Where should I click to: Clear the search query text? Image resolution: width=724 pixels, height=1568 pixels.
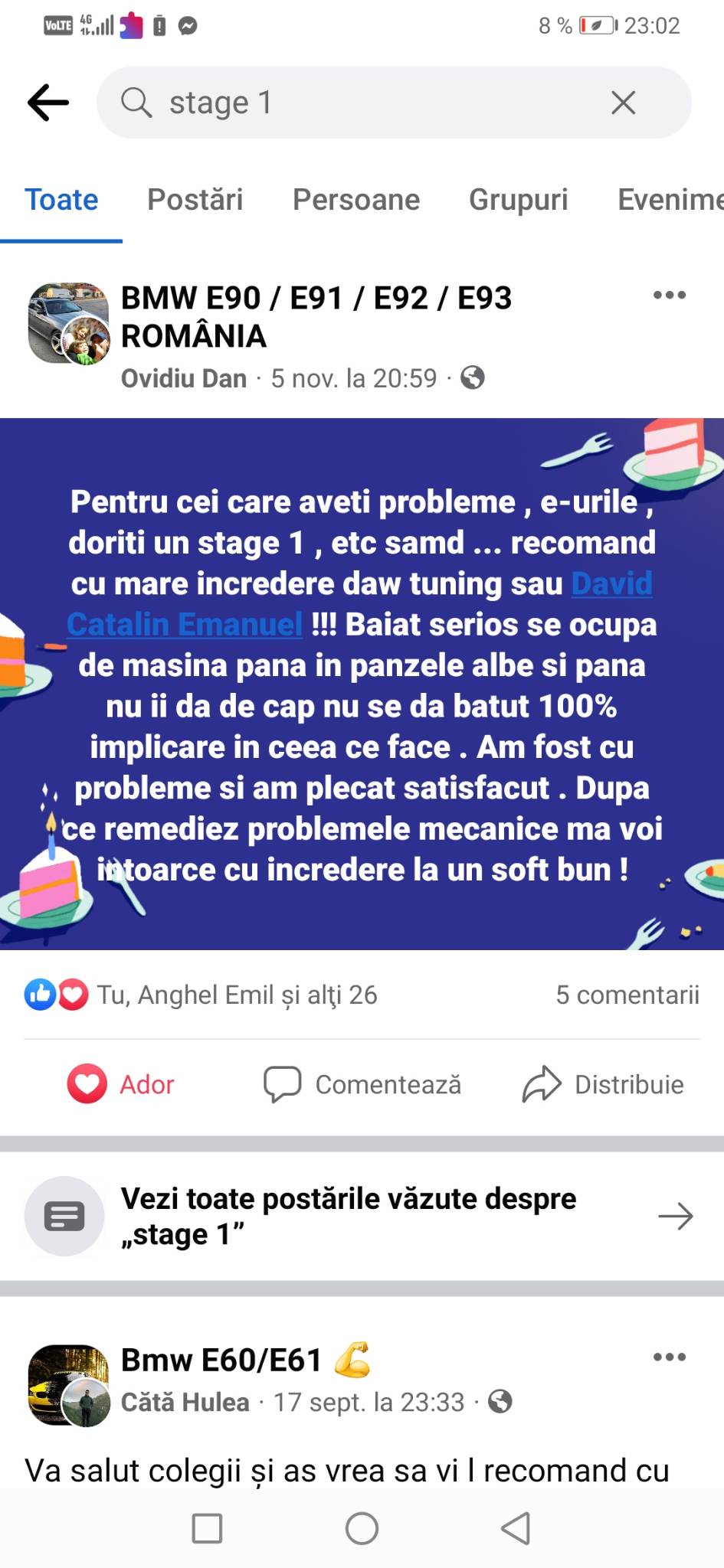coord(623,103)
